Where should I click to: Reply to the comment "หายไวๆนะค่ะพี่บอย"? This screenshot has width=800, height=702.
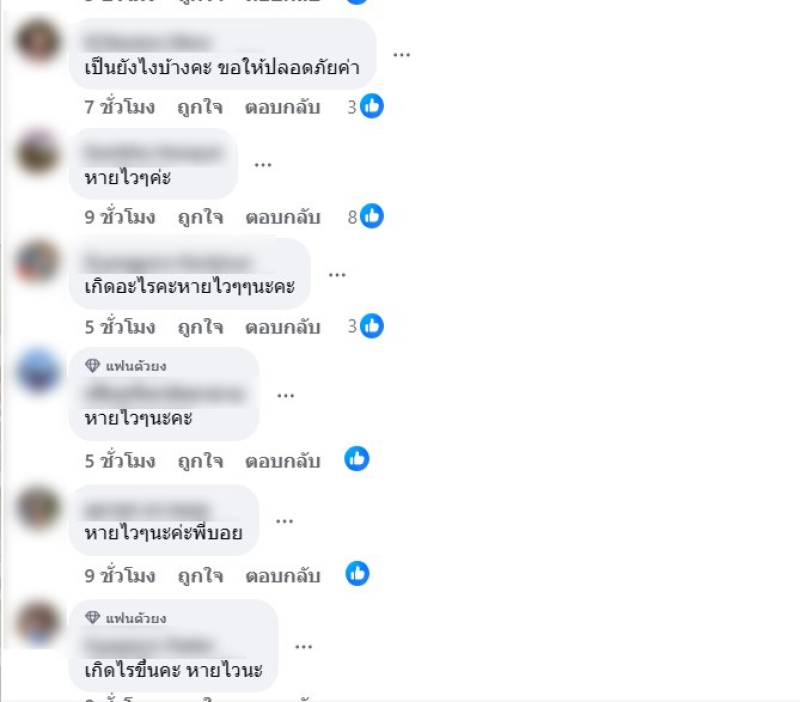pos(283,576)
